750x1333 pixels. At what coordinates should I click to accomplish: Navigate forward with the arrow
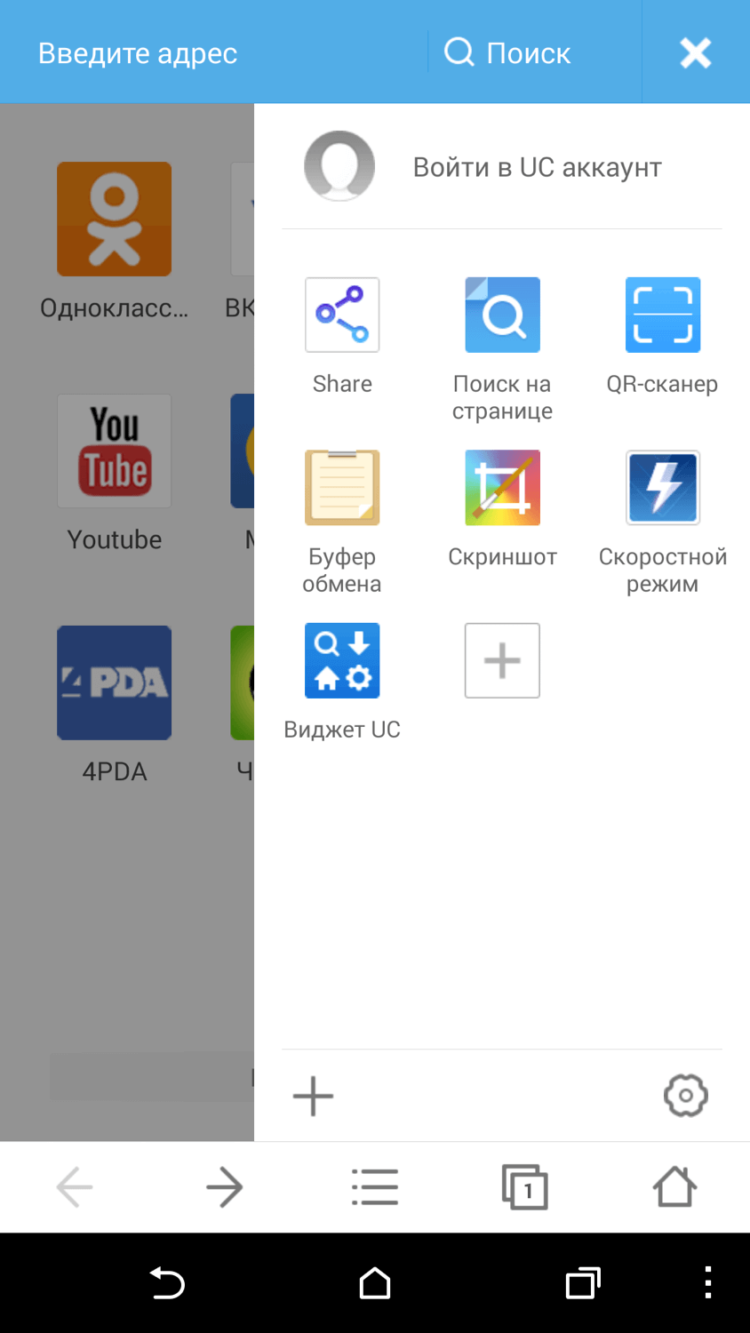(x=225, y=1187)
